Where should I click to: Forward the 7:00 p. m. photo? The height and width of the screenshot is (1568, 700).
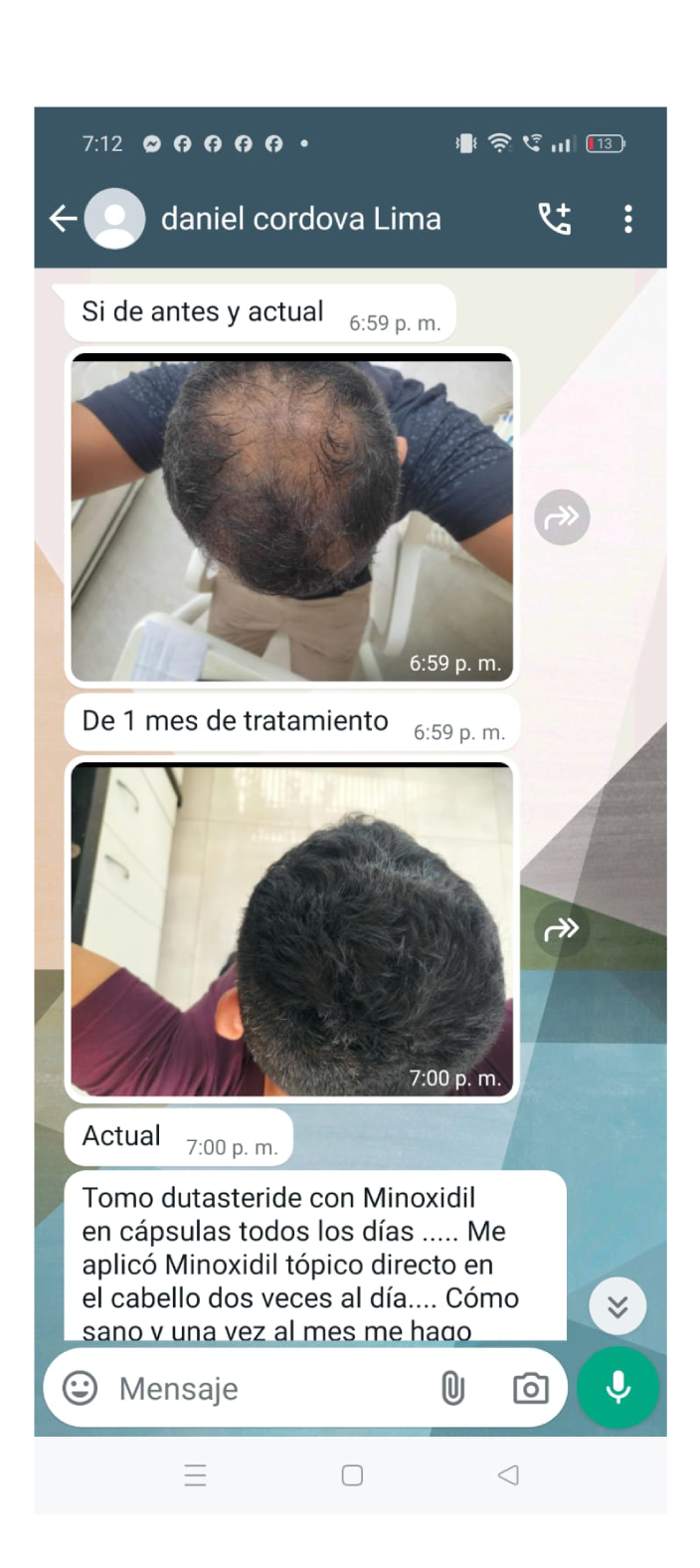pyautogui.click(x=562, y=929)
